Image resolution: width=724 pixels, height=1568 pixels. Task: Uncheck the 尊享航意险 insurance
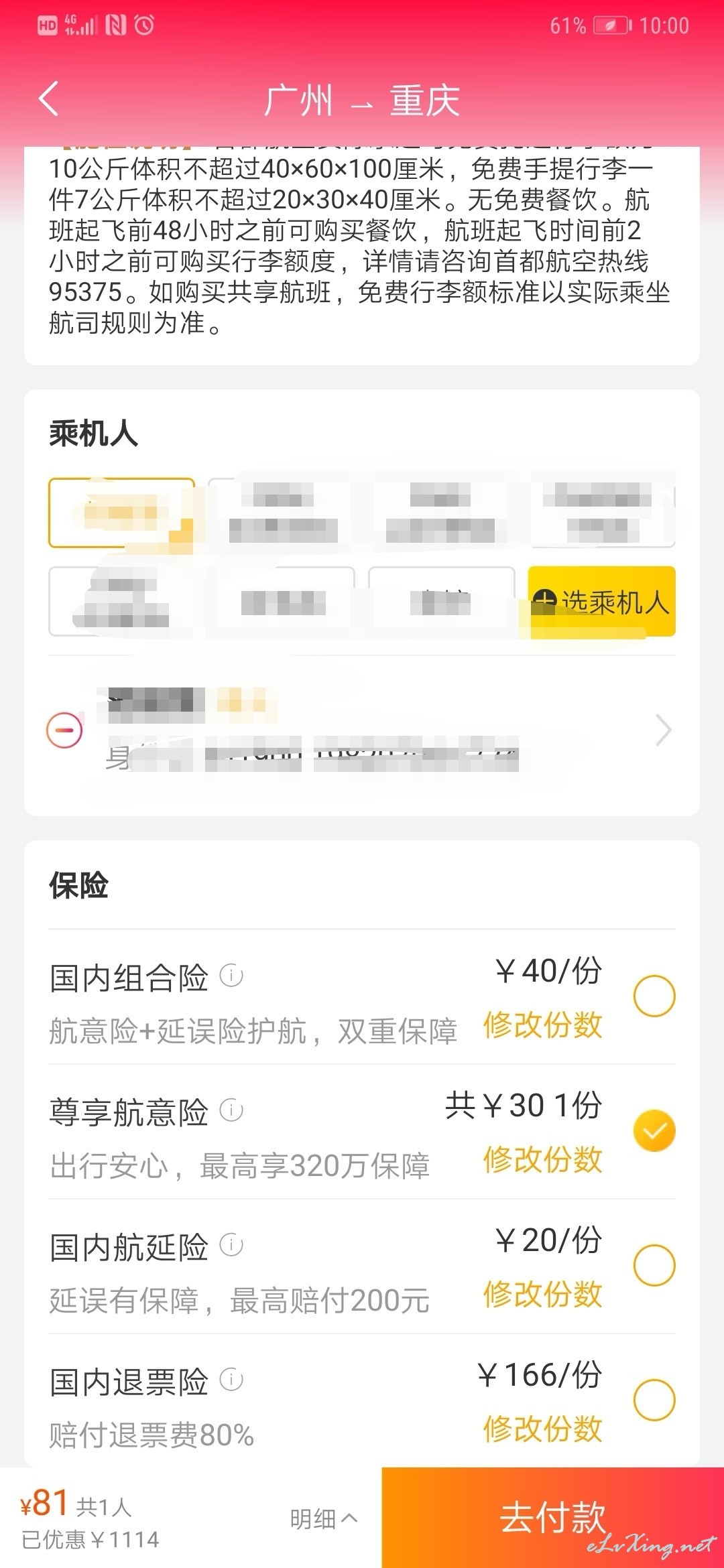654,1131
